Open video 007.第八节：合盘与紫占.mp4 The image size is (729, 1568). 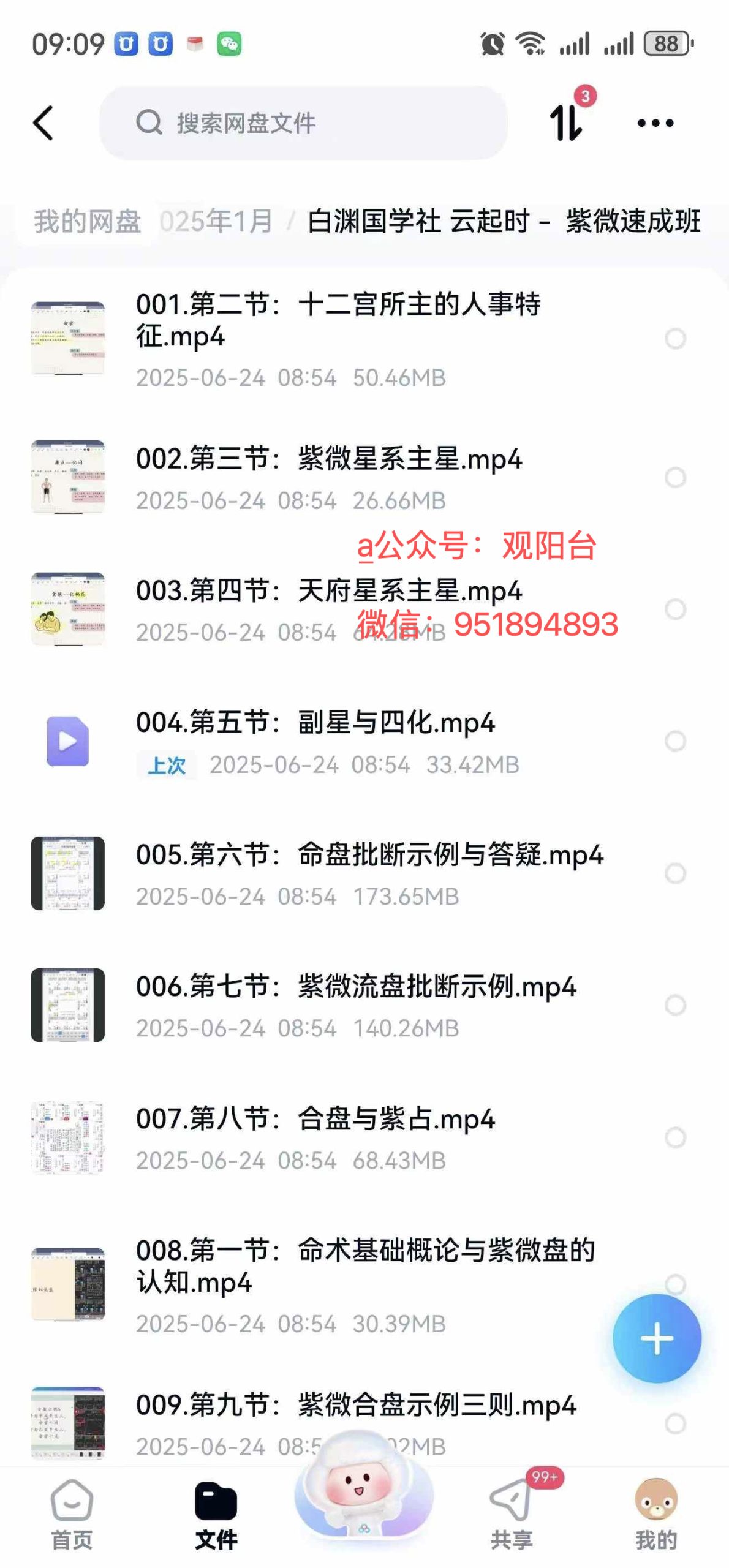pyautogui.click(x=315, y=1119)
